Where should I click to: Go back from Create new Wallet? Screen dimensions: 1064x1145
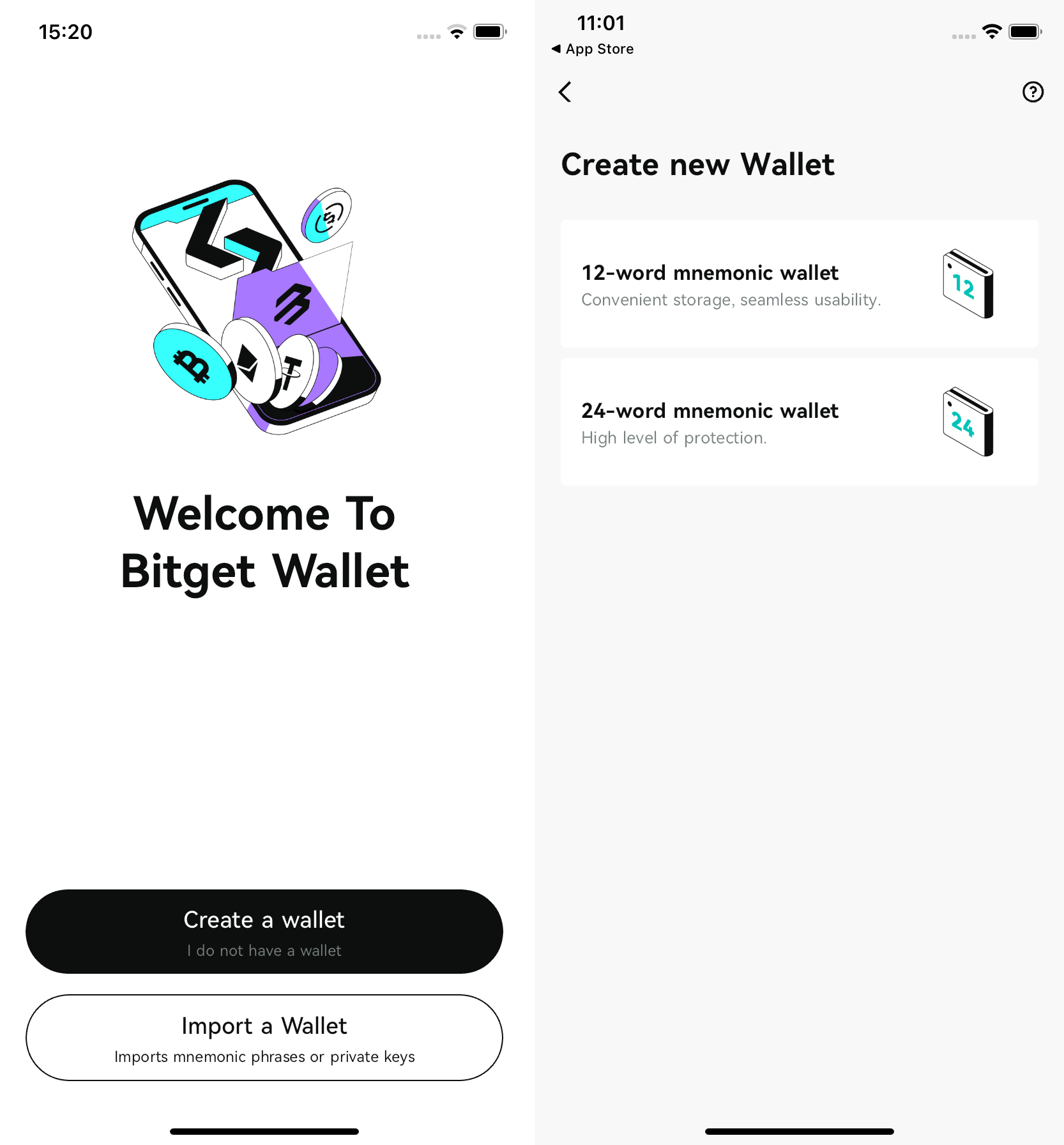click(565, 92)
